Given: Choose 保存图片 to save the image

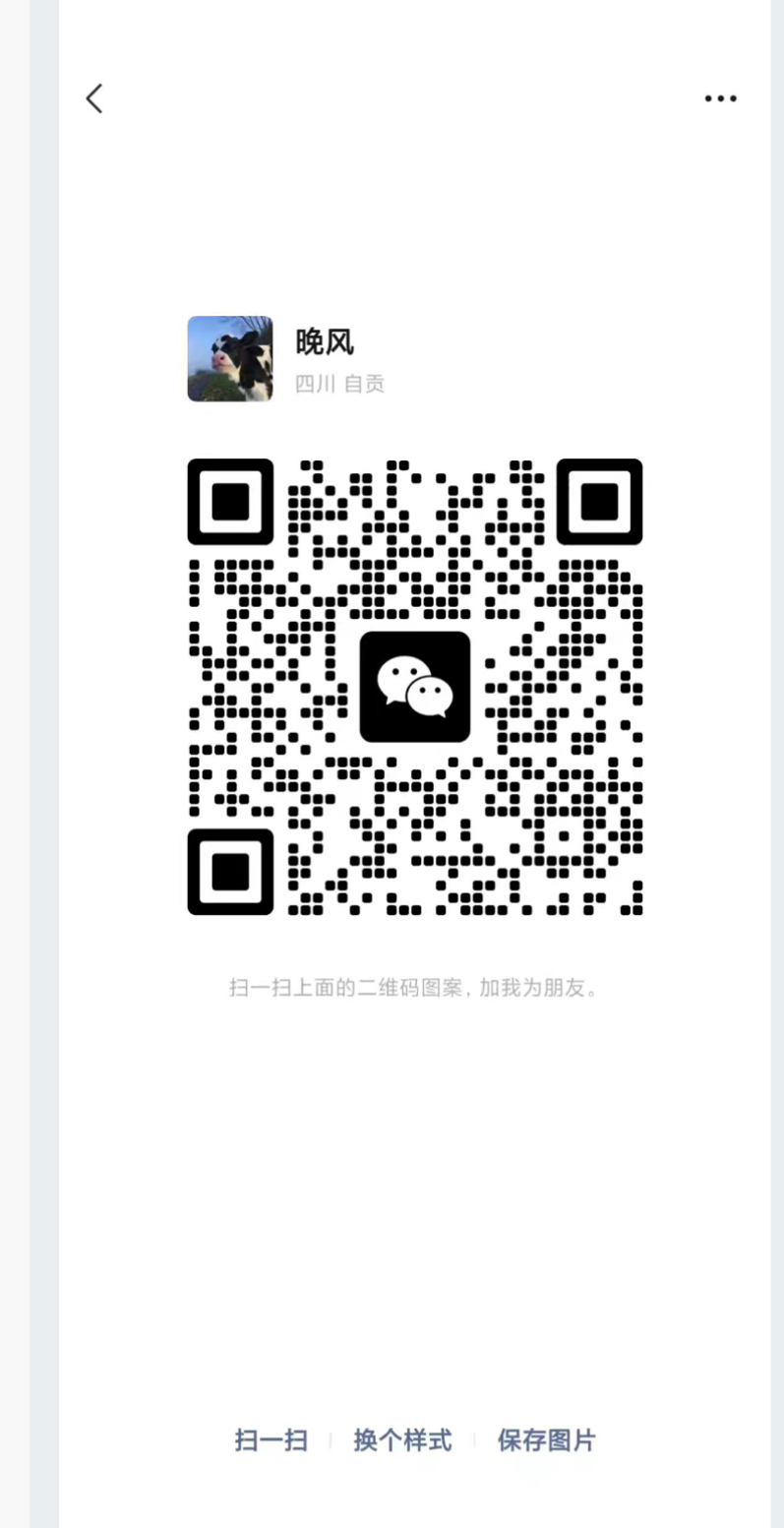Looking at the screenshot, I should pyautogui.click(x=546, y=1440).
